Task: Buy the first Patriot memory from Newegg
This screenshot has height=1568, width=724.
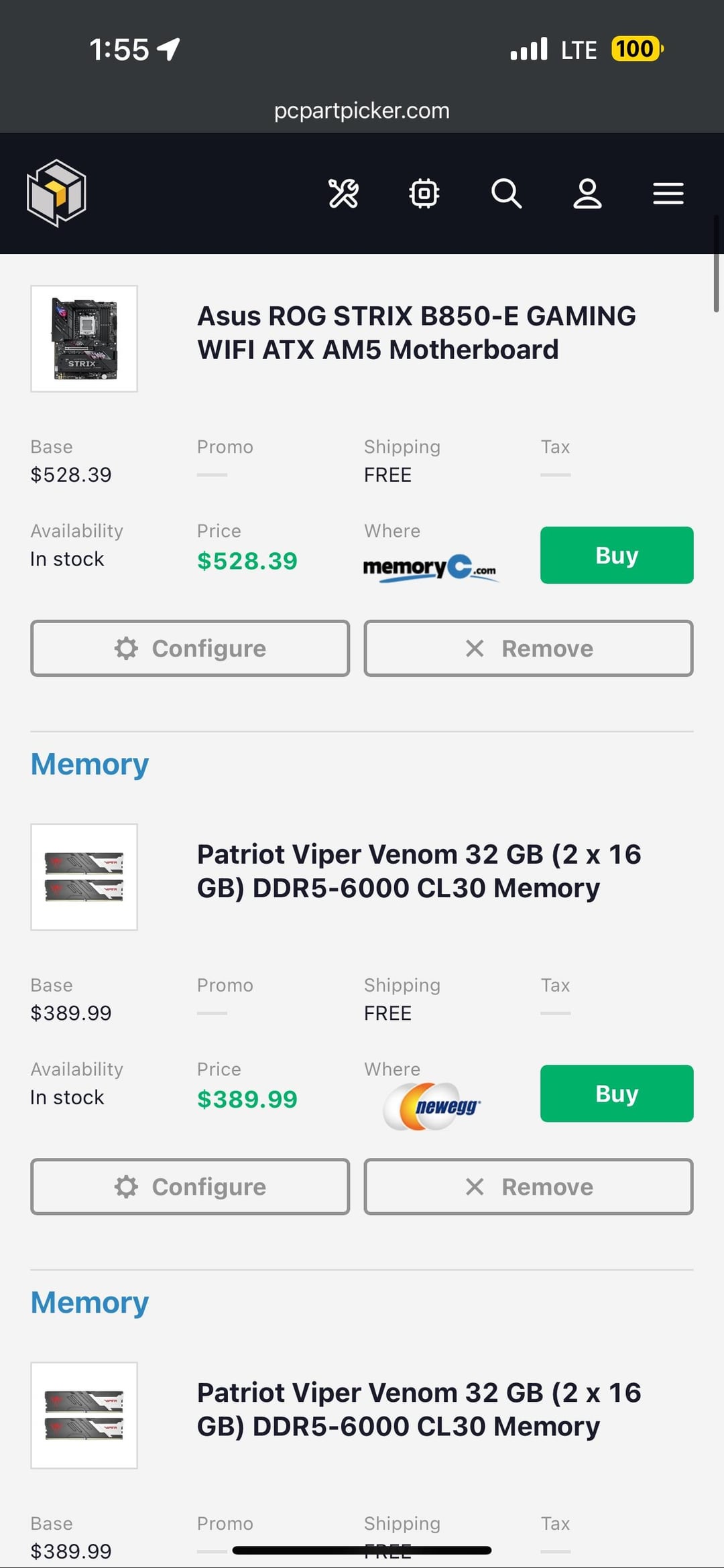Action: (617, 1094)
